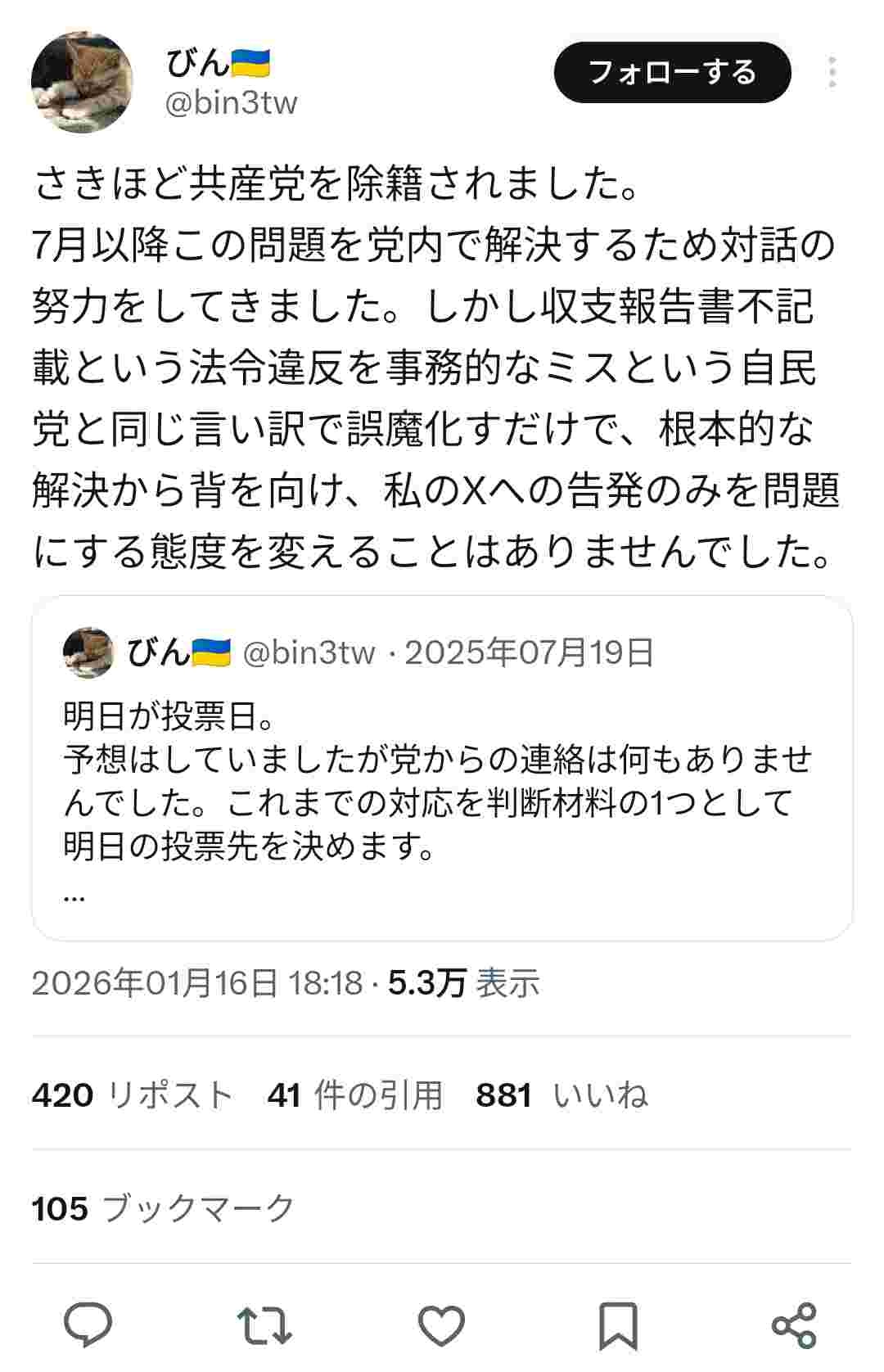Viewport: 884px width, 1372px height.
Task: Open the @bin3tw handle in the header
Action: pos(232,104)
